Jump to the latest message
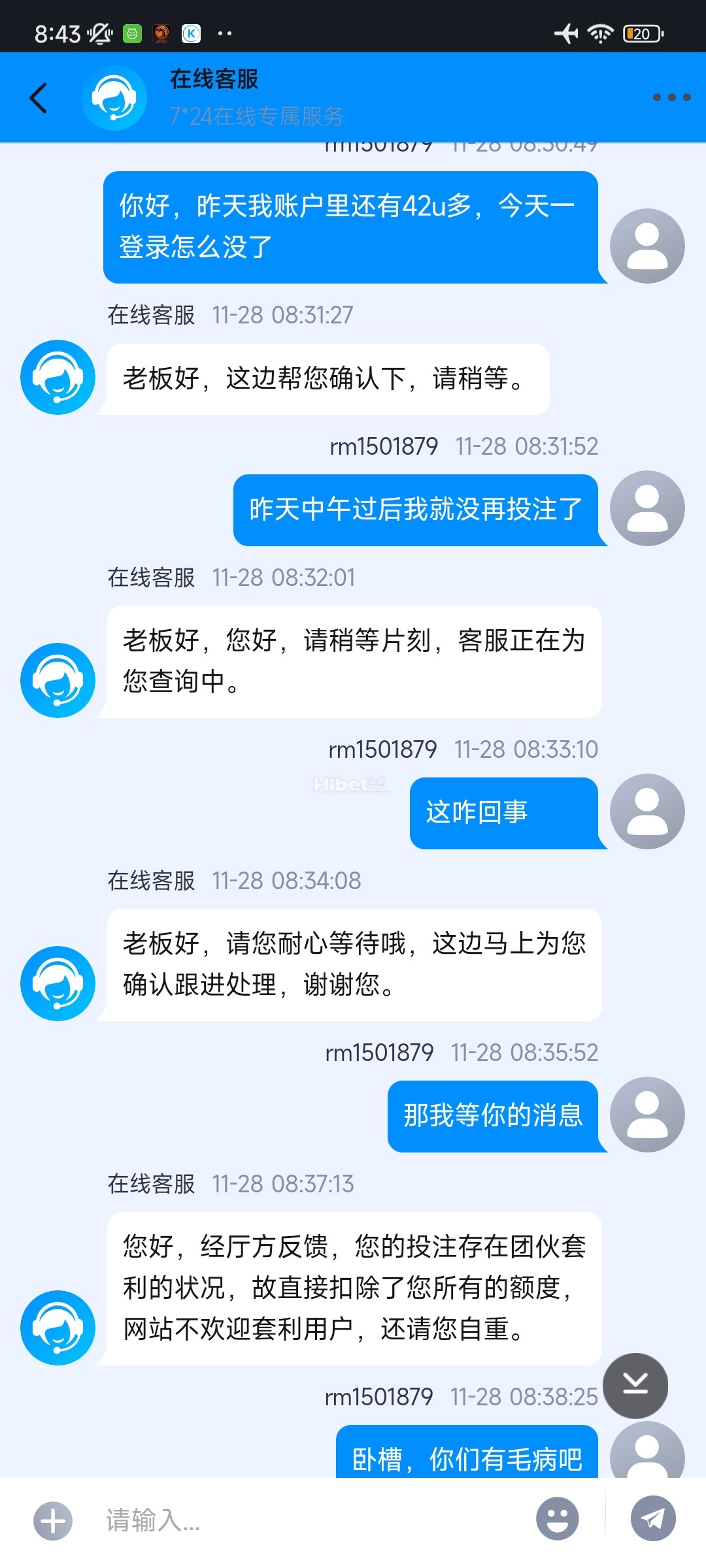706x1568 pixels. tap(635, 1385)
